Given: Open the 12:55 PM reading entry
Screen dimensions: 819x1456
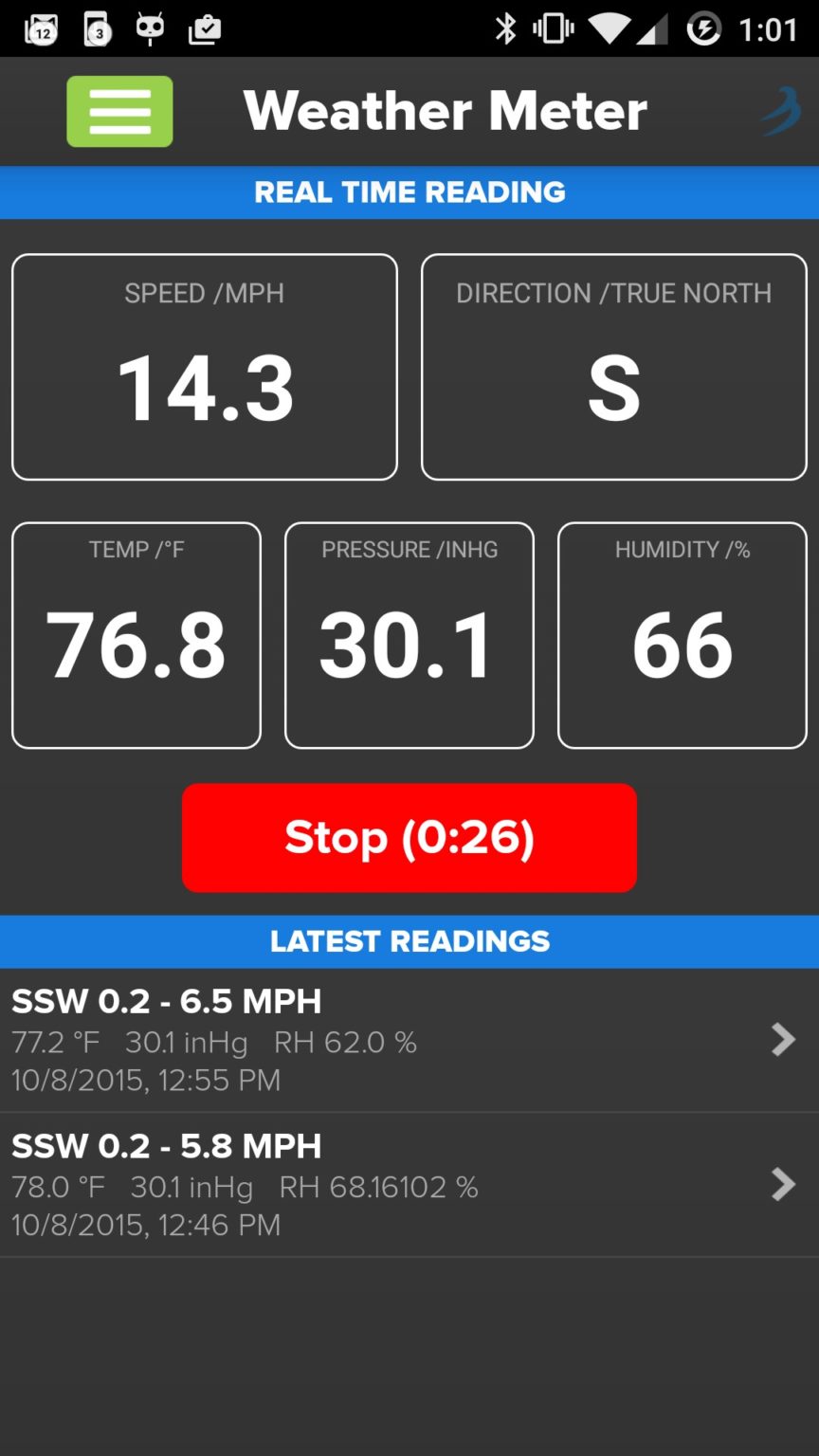Looking at the screenshot, I should click(x=409, y=1040).
